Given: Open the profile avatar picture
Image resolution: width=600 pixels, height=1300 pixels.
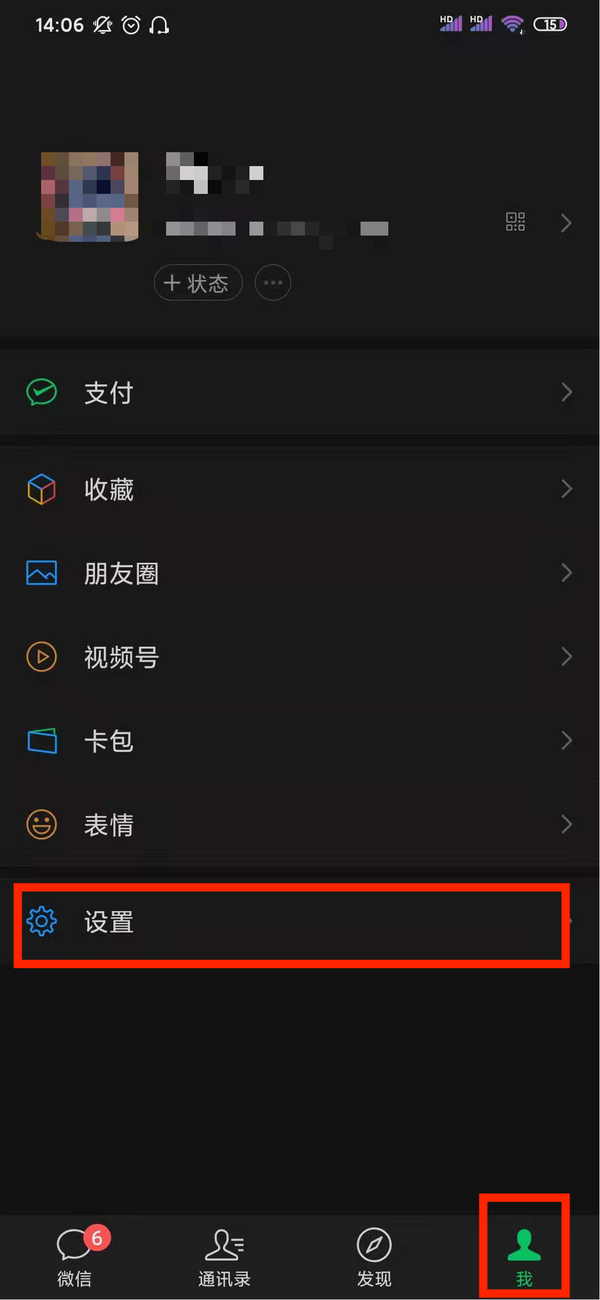Looking at the screenshot, I should pyautogui.click(x=89, y=196).
